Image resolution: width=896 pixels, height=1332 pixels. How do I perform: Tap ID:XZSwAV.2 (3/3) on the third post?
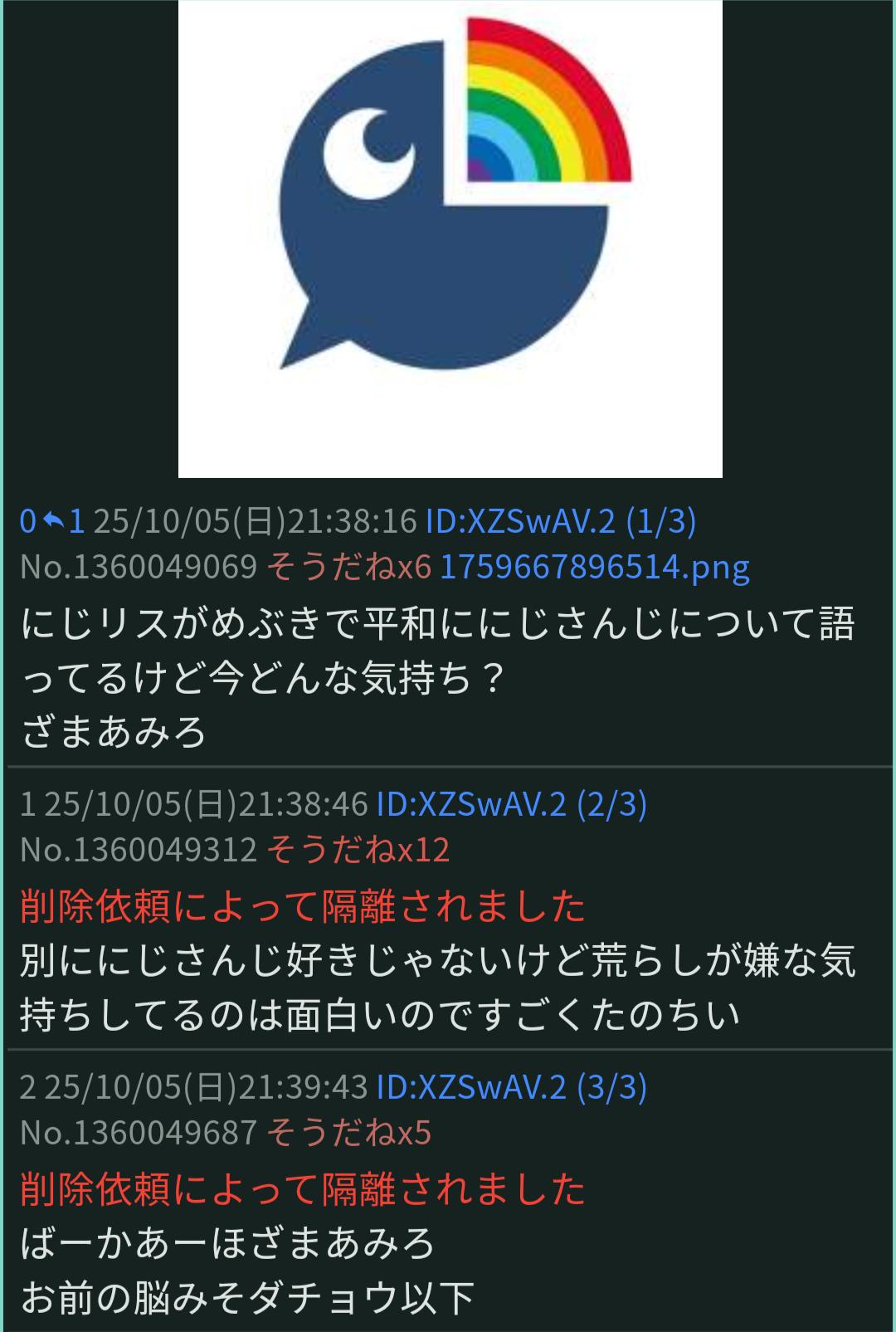click(511, 1087)
